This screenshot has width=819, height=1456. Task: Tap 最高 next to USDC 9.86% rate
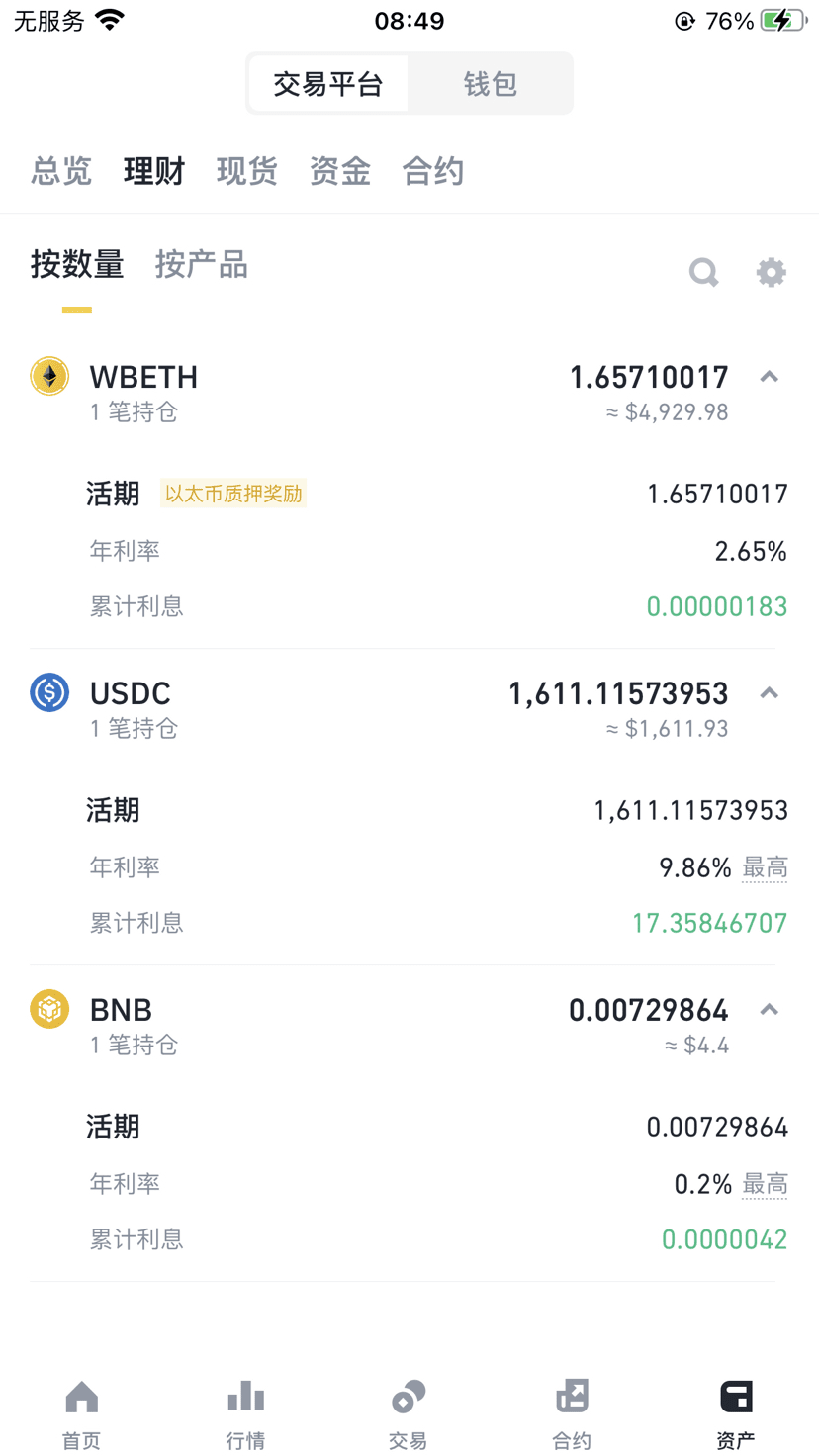[765, 868]
